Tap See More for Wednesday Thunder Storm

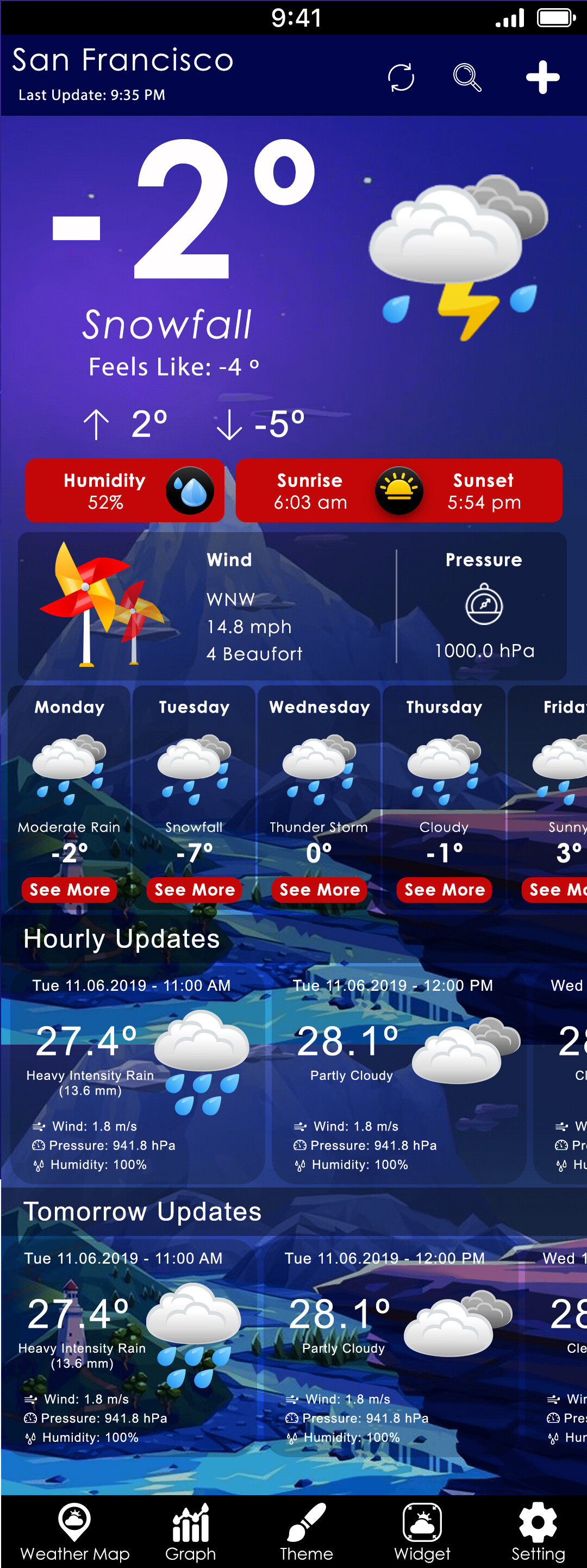[319, 889]
